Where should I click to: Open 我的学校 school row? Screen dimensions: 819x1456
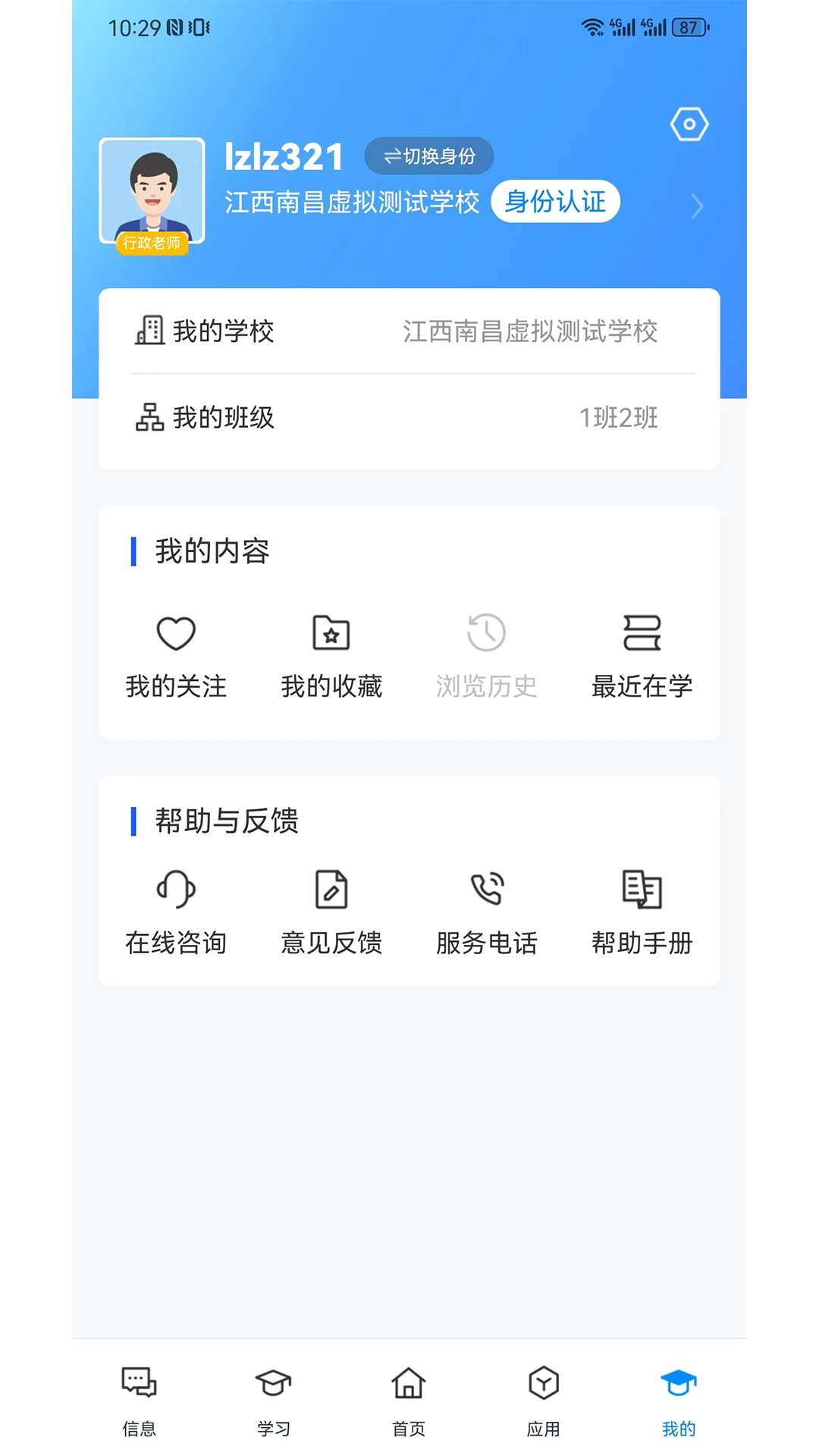(409, 331)
